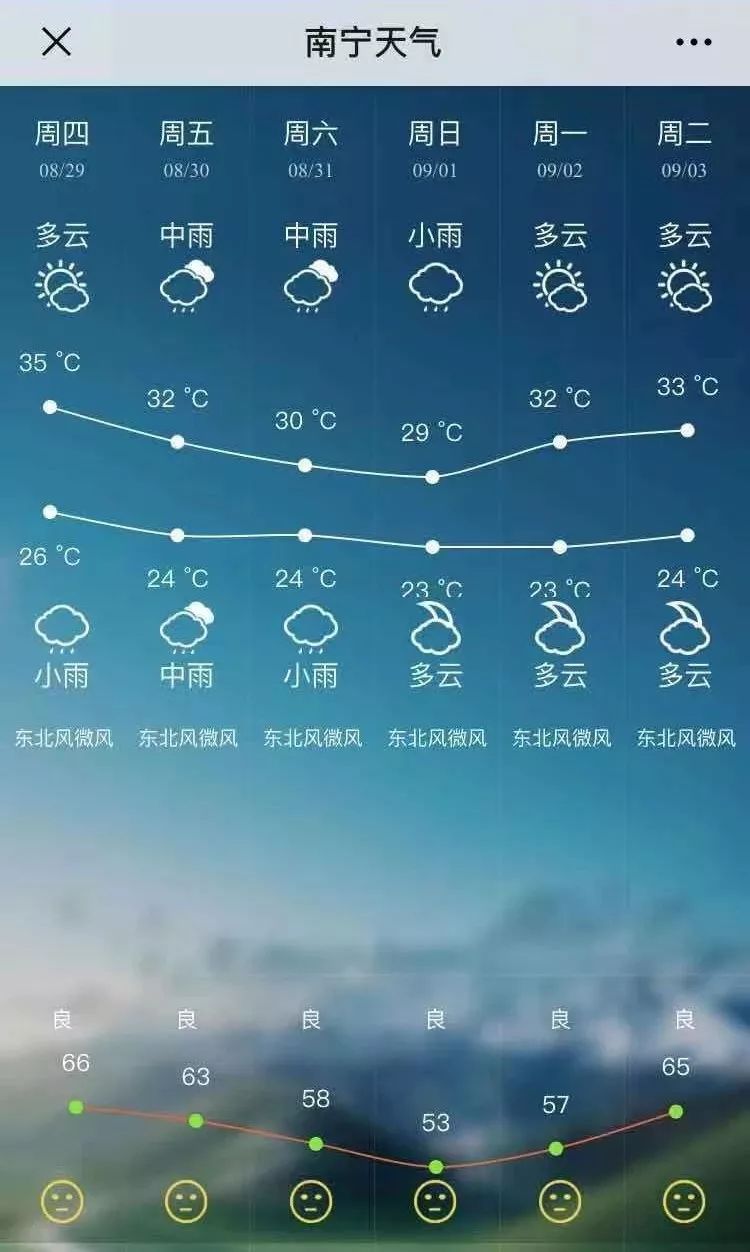Open the three-dot more options menu
This screenshot has width=750, height=1252.
693,42
